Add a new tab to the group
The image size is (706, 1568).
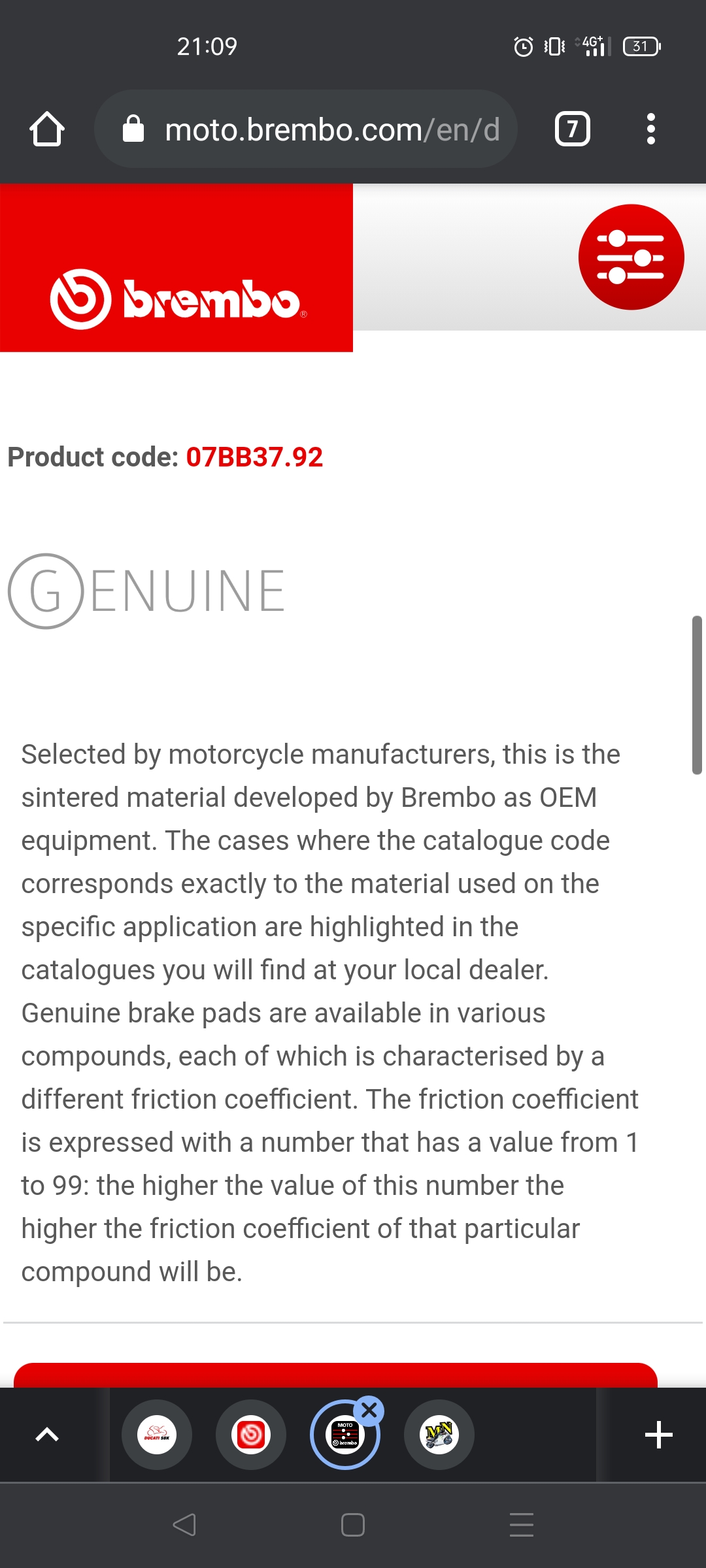pos(659,1435)
